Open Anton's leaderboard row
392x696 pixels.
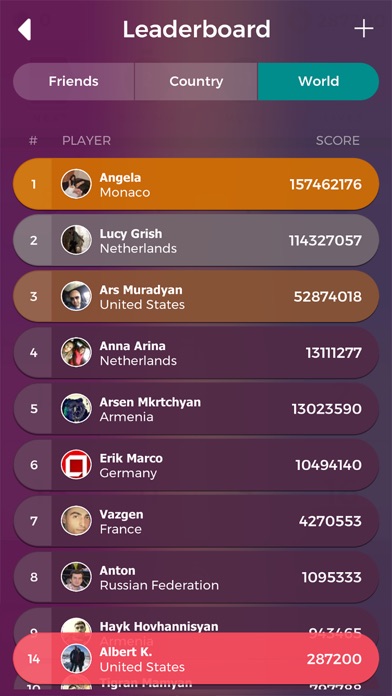196,577
